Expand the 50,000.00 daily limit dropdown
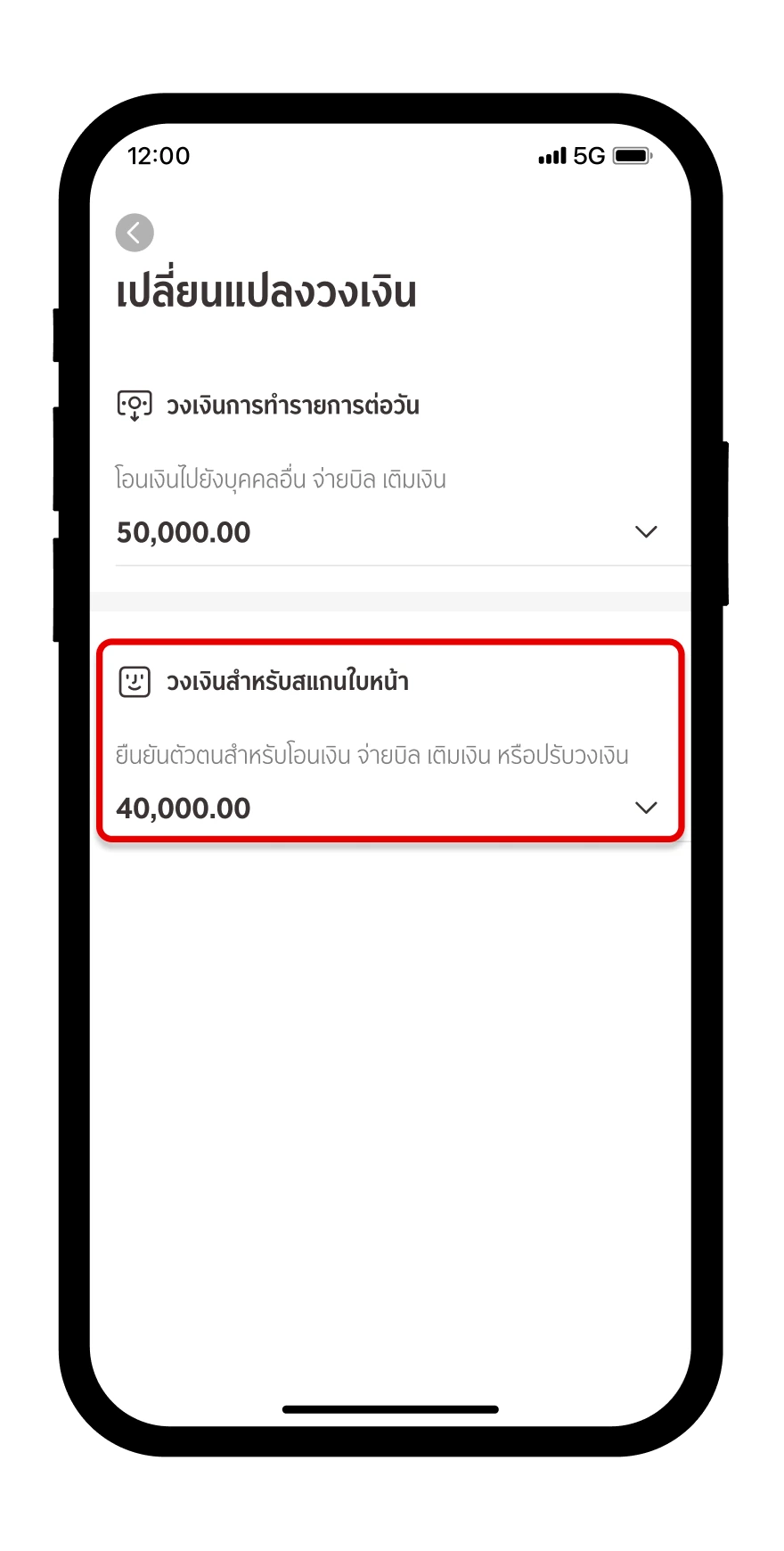Image resolution: width=784 pixels, height=1551 pixels. coord(645,532)
